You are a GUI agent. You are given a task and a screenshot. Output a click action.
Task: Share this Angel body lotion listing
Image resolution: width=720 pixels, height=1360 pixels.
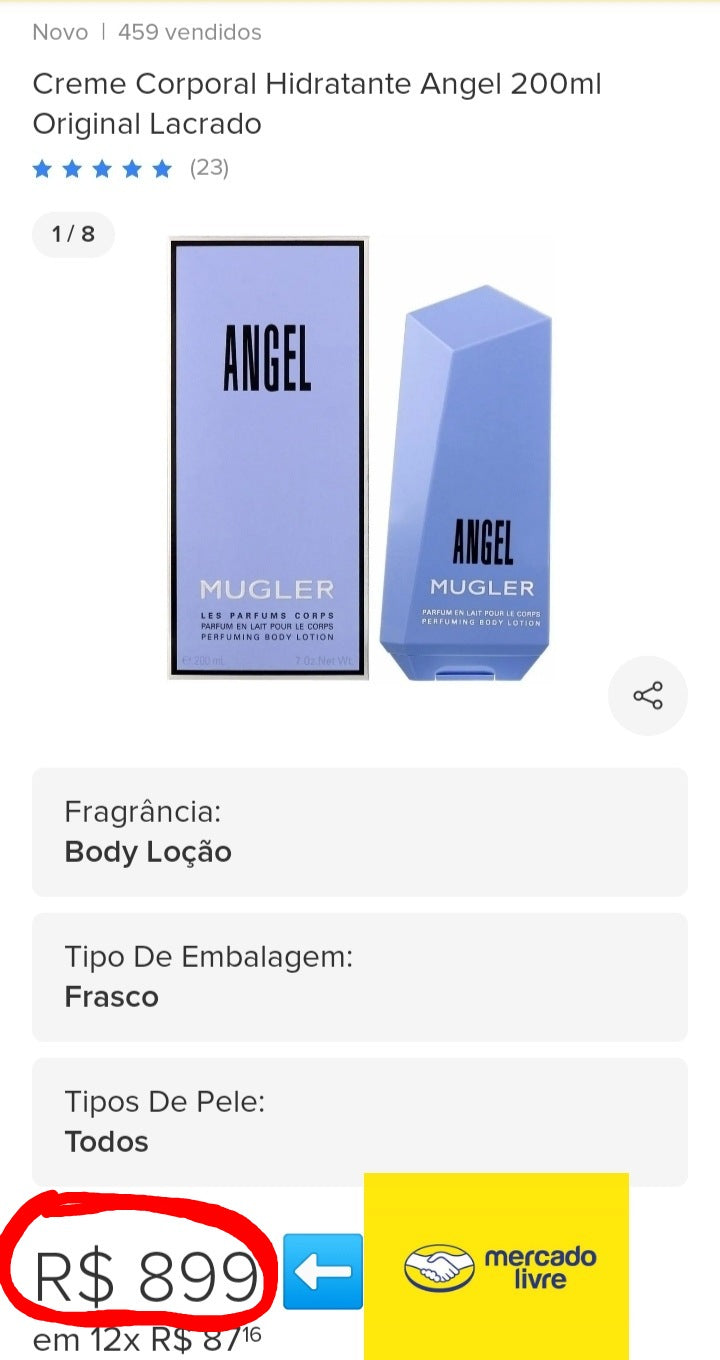[x=648, y=696]
